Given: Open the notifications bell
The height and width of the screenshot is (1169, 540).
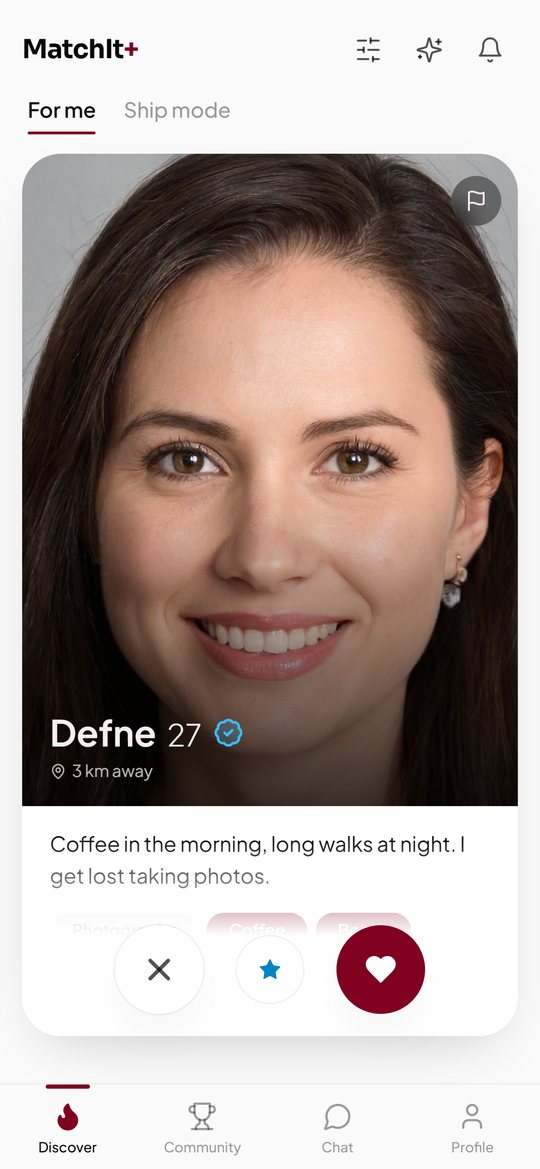Looking at the screenshot, I should point(490,50).
